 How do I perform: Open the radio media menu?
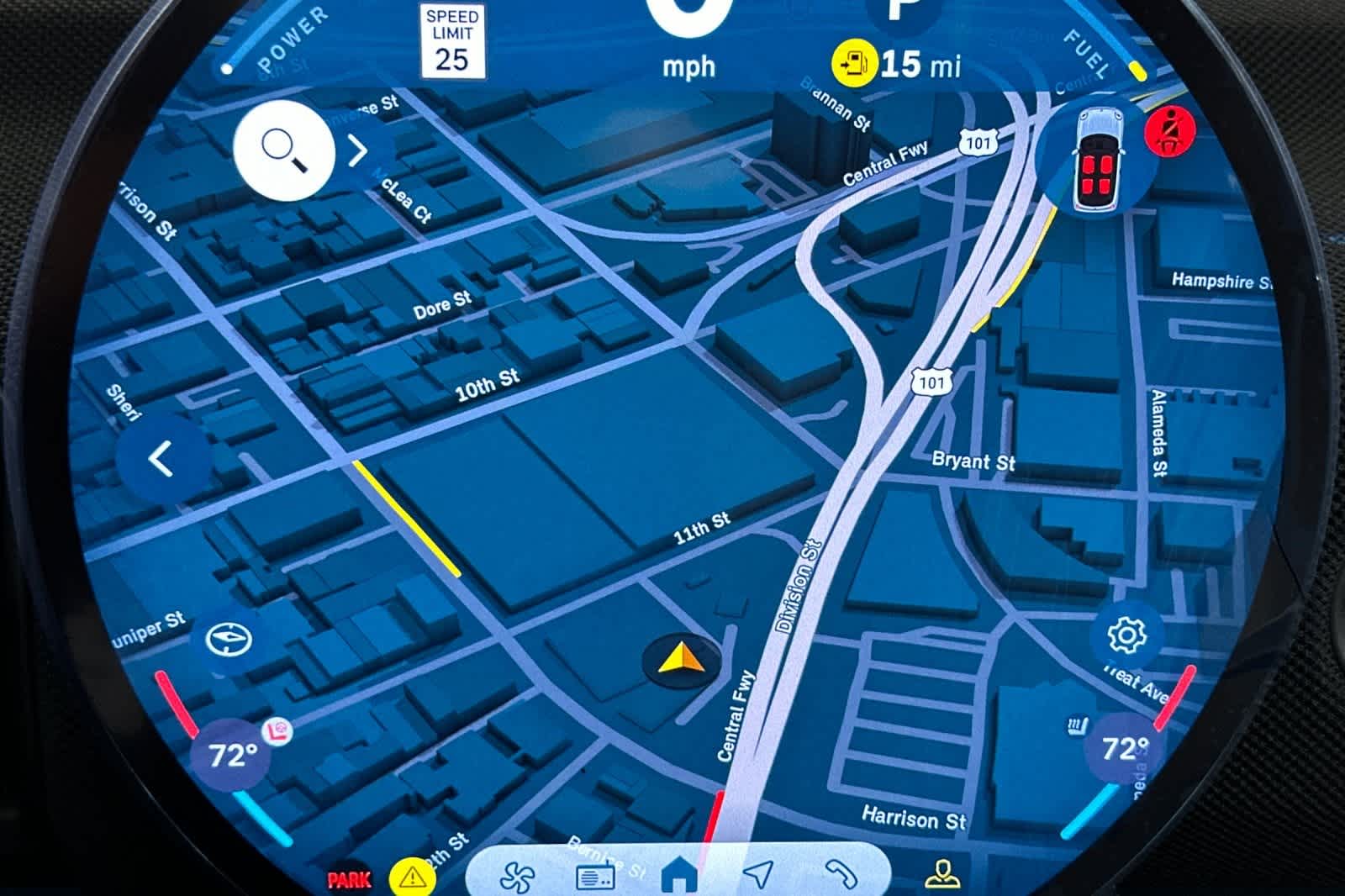[596, 878]
